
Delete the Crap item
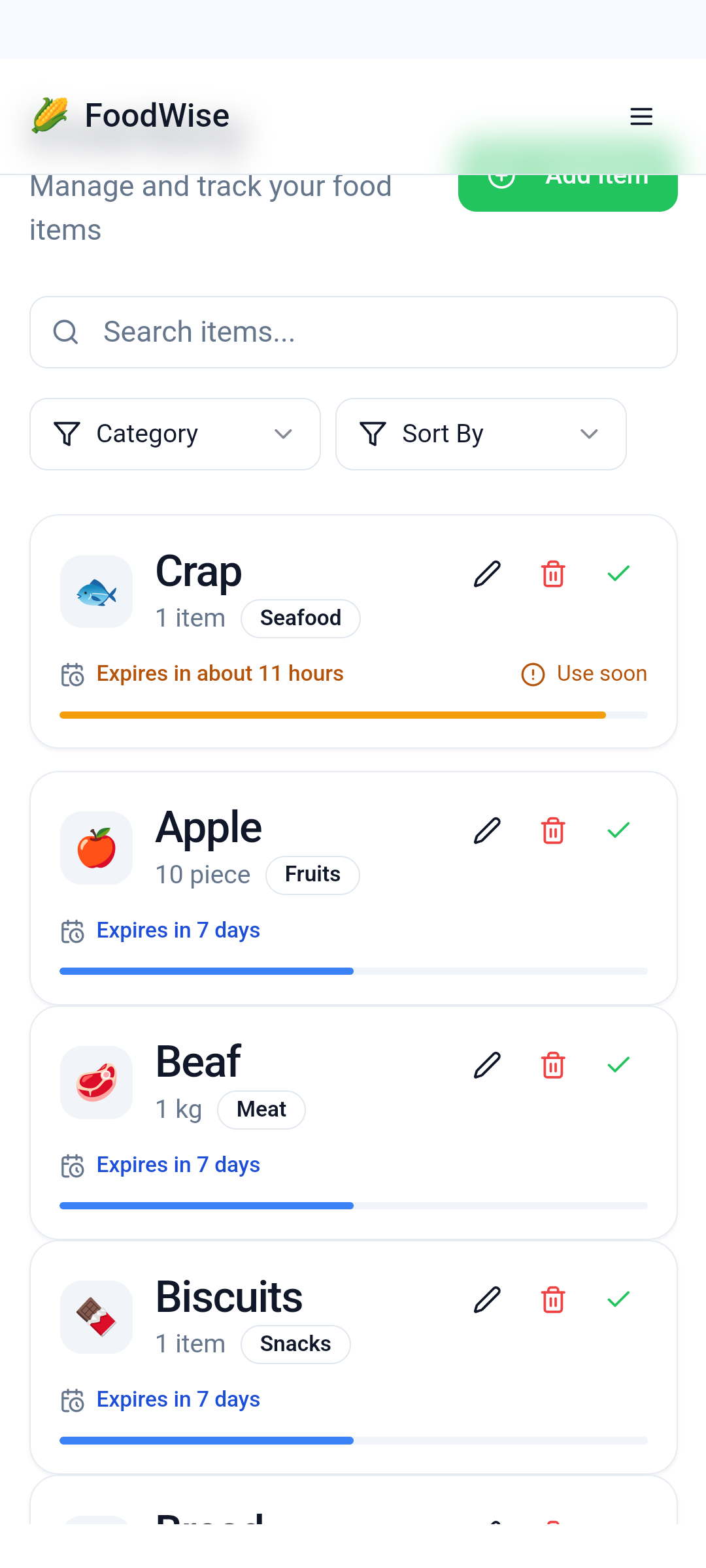[553, 574]
